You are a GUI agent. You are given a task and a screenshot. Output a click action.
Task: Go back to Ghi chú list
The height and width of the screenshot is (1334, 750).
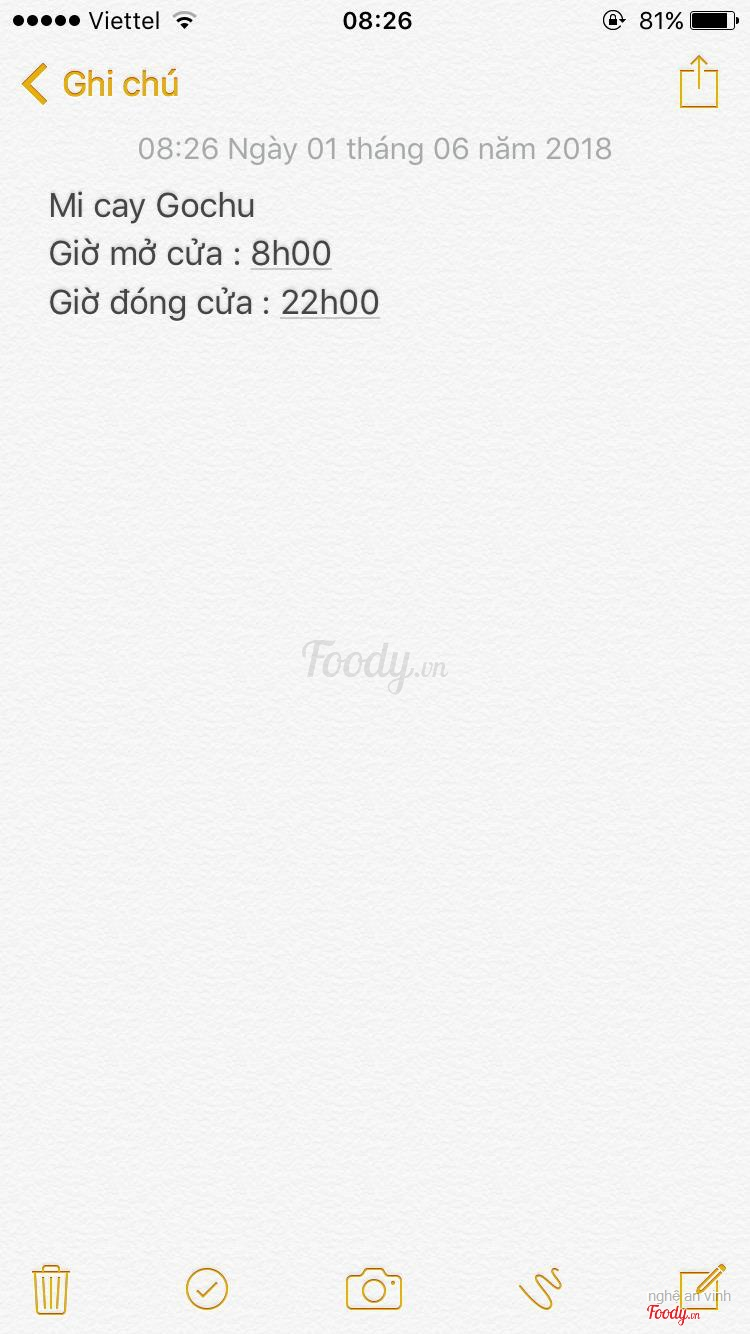[100, 84]
